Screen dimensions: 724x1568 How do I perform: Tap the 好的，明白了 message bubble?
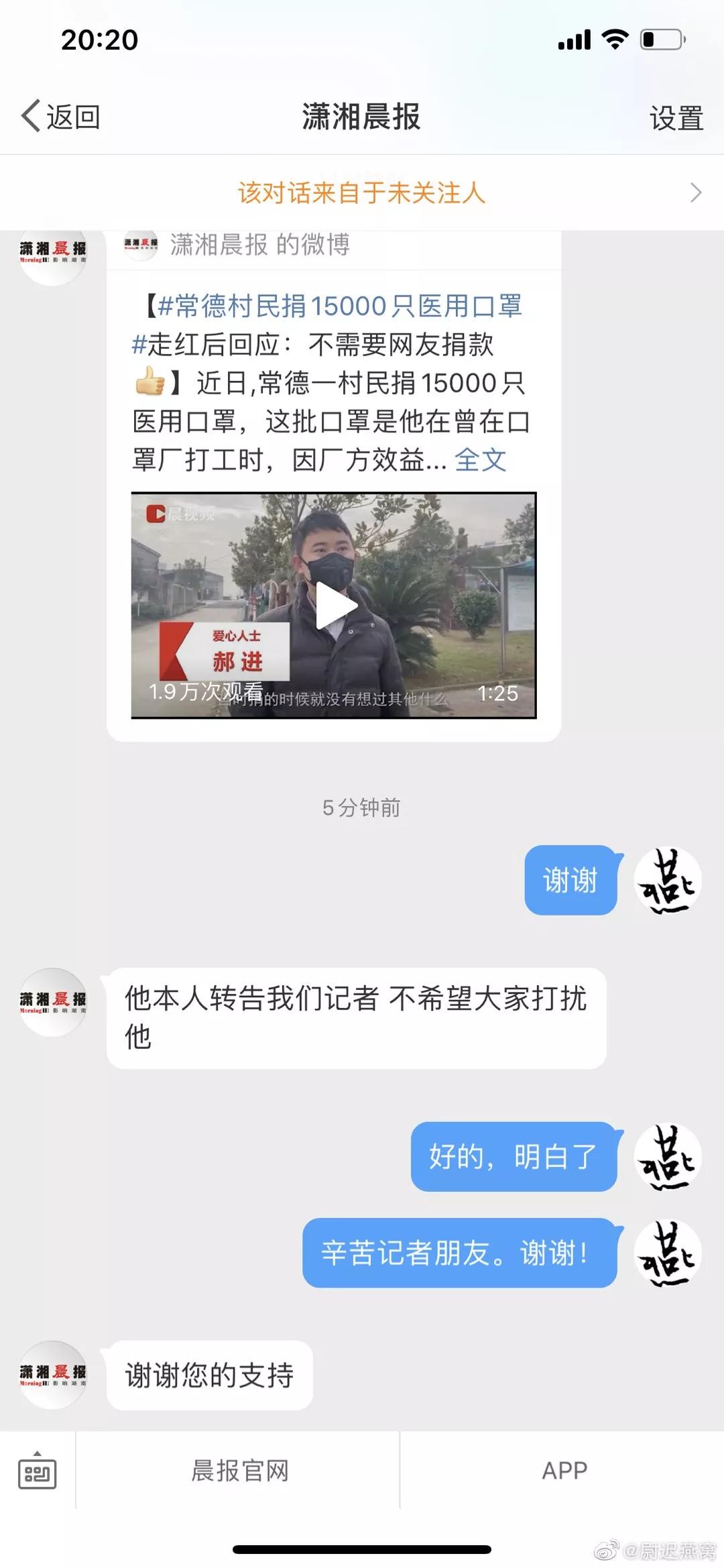513,1158
